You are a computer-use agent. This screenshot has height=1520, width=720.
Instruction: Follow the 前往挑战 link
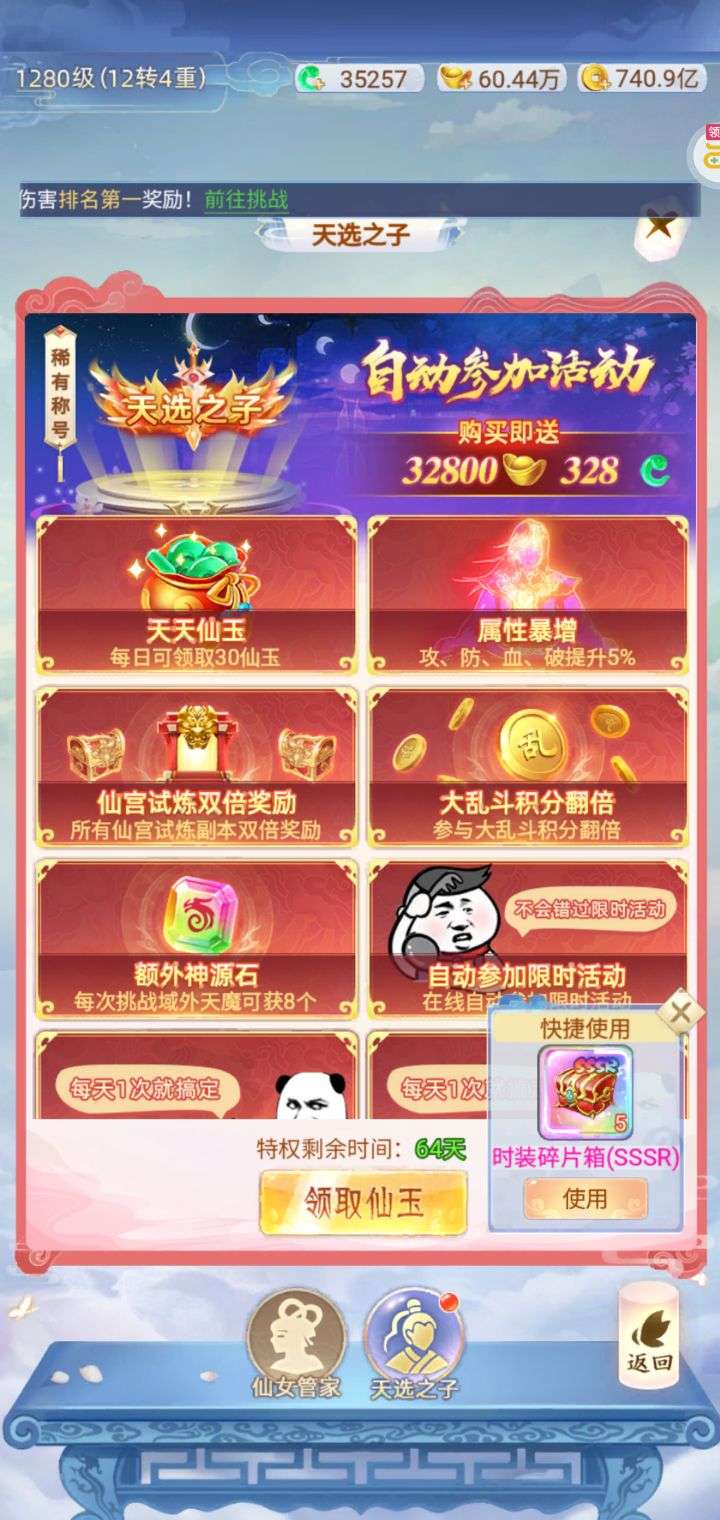tap(247, 199)
